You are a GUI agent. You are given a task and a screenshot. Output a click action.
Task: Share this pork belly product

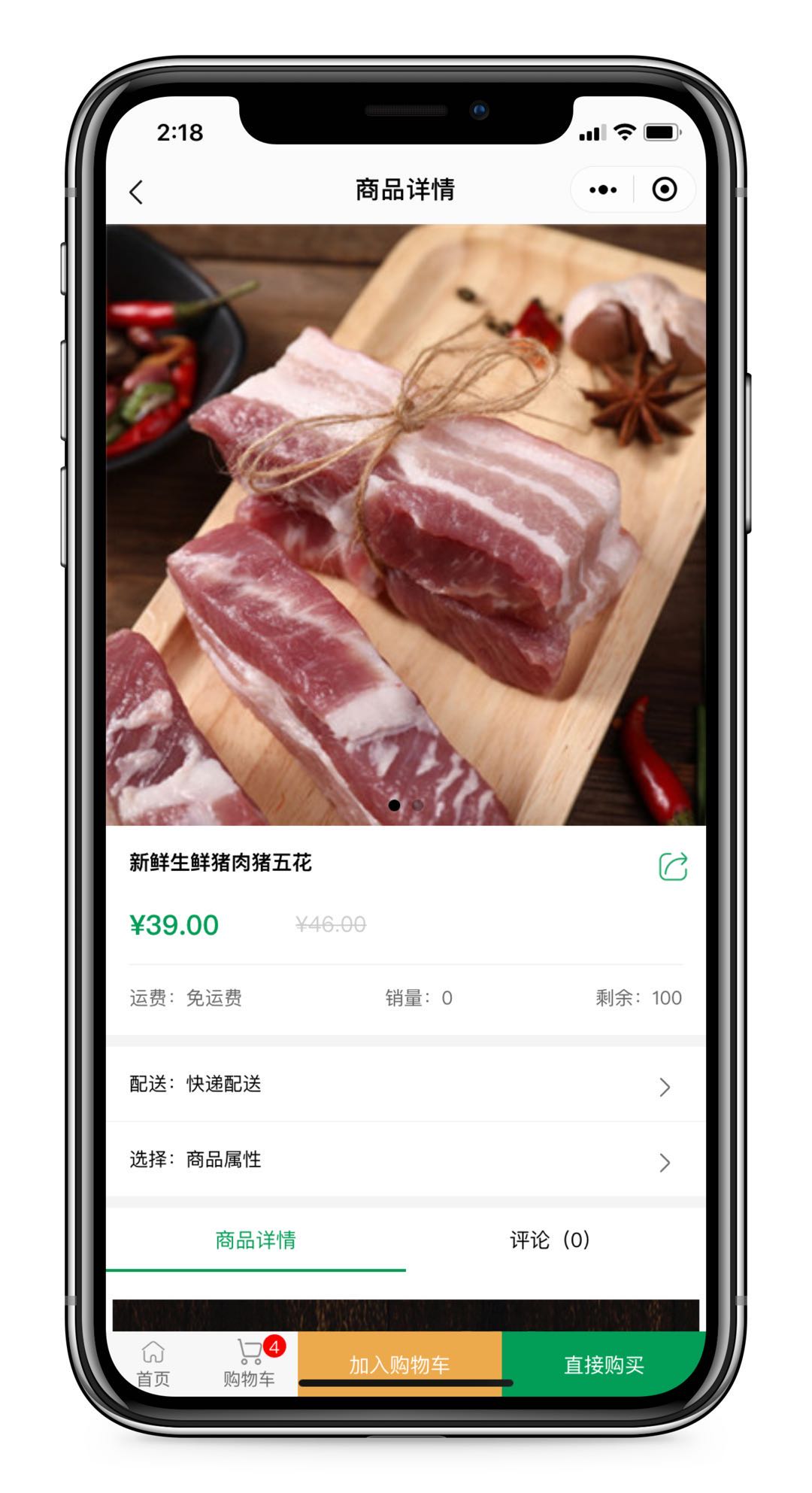click(672, 866)
